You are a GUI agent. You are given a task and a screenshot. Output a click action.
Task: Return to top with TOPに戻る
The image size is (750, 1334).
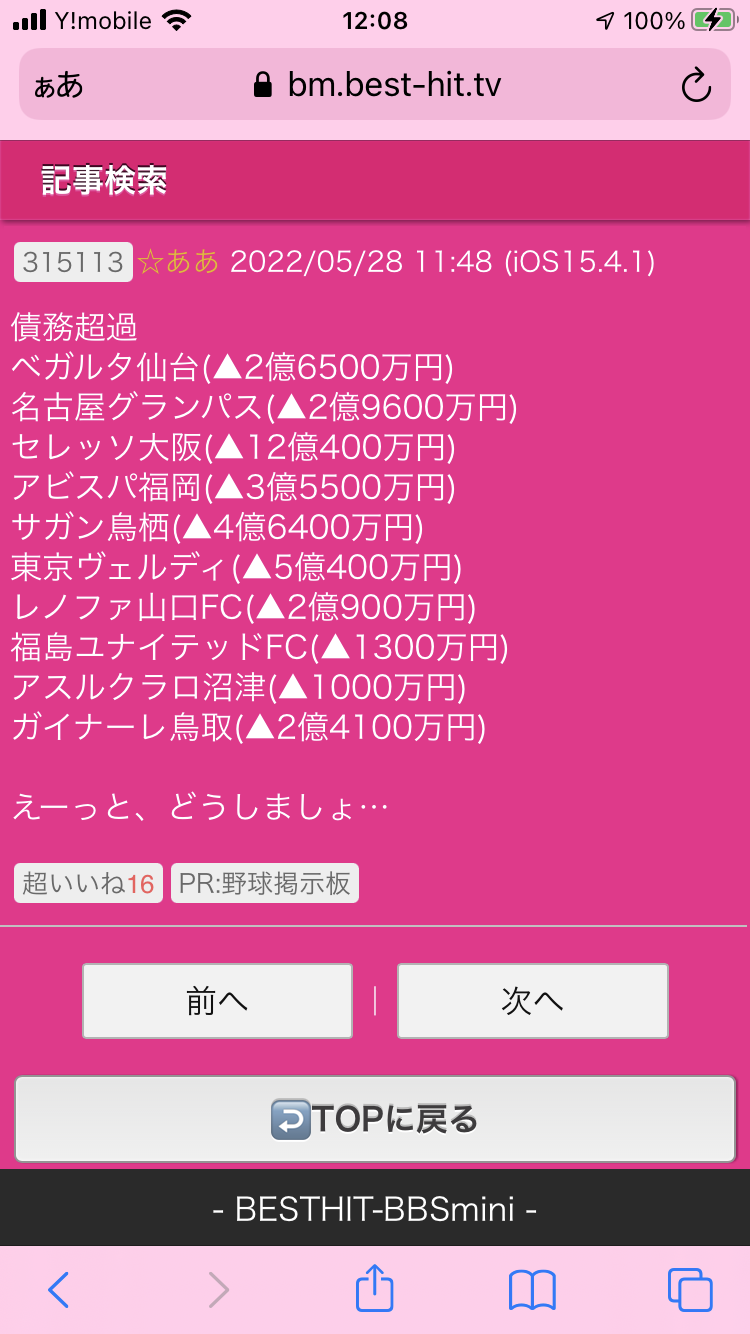[x=374, y=1119]
